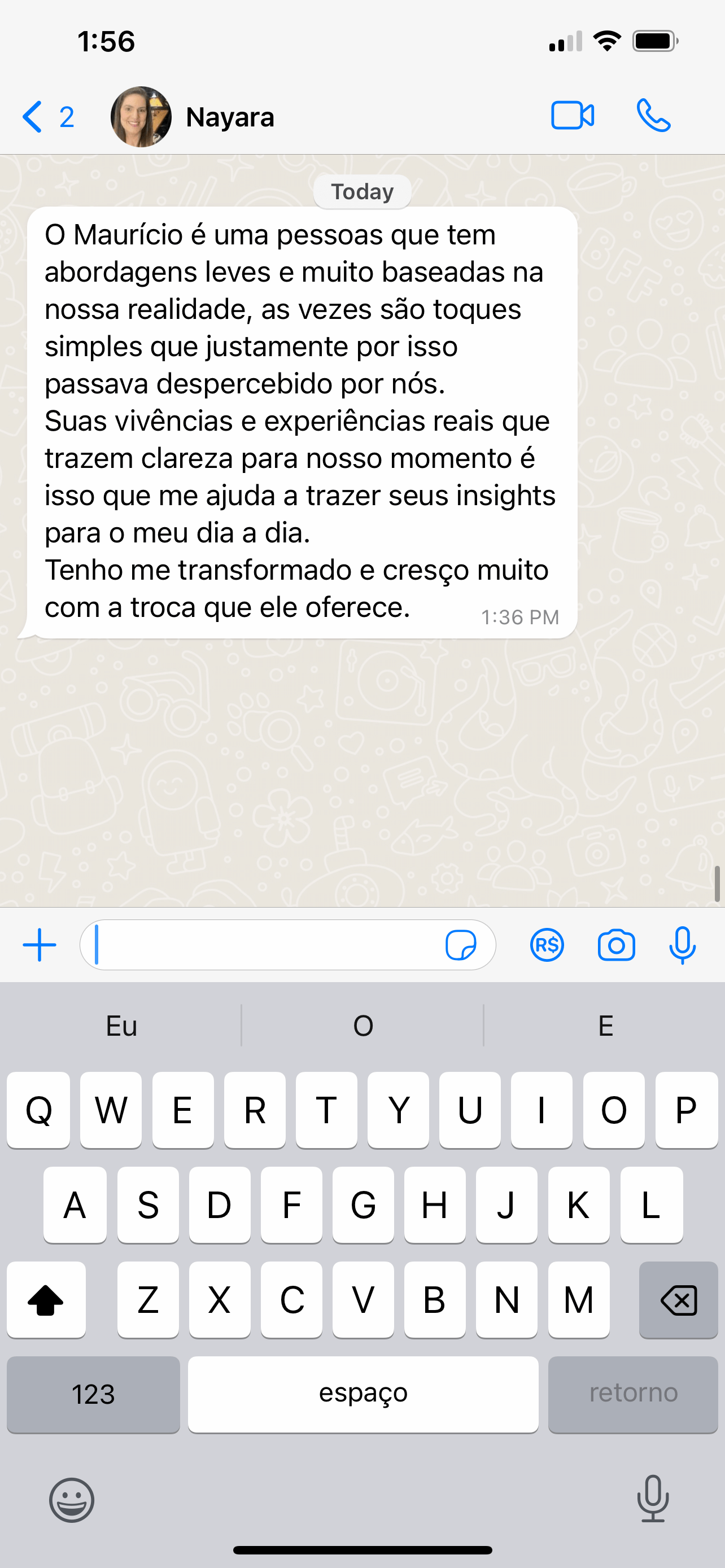Open the emoji keyboard
Screen dimensions: 725x1568
pos(72,1500)
